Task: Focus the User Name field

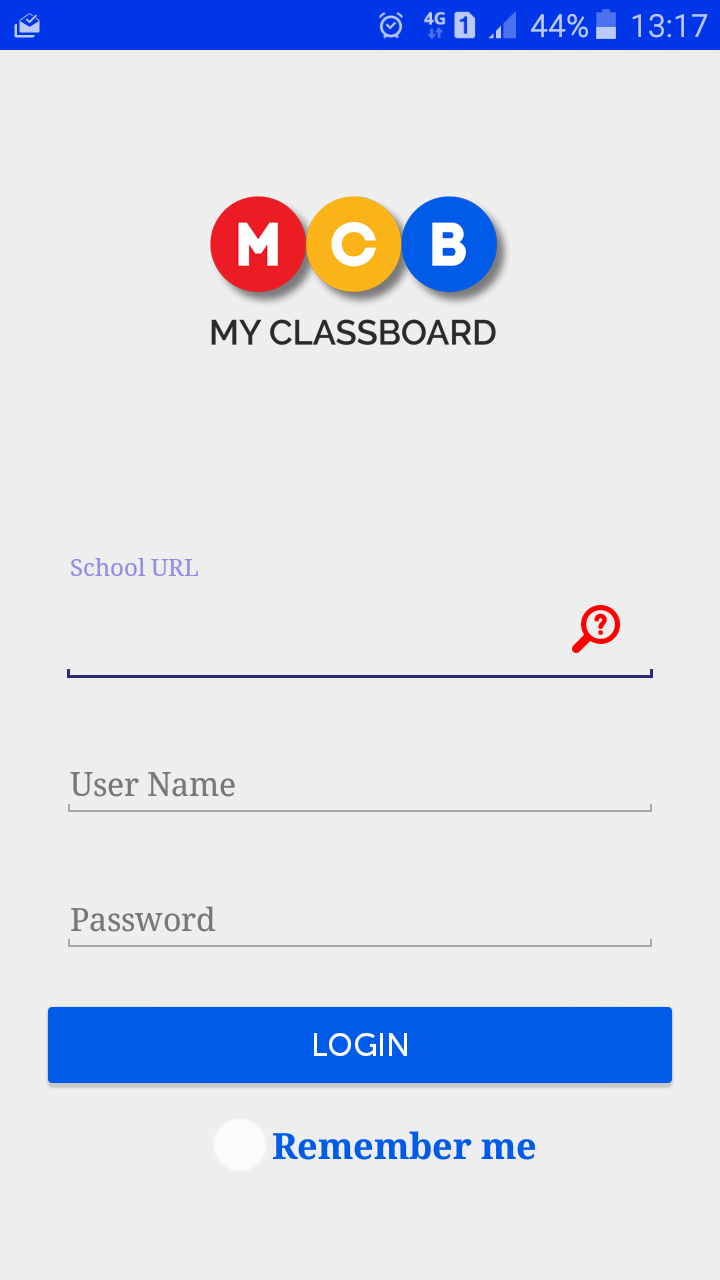Action: [360, 785]
